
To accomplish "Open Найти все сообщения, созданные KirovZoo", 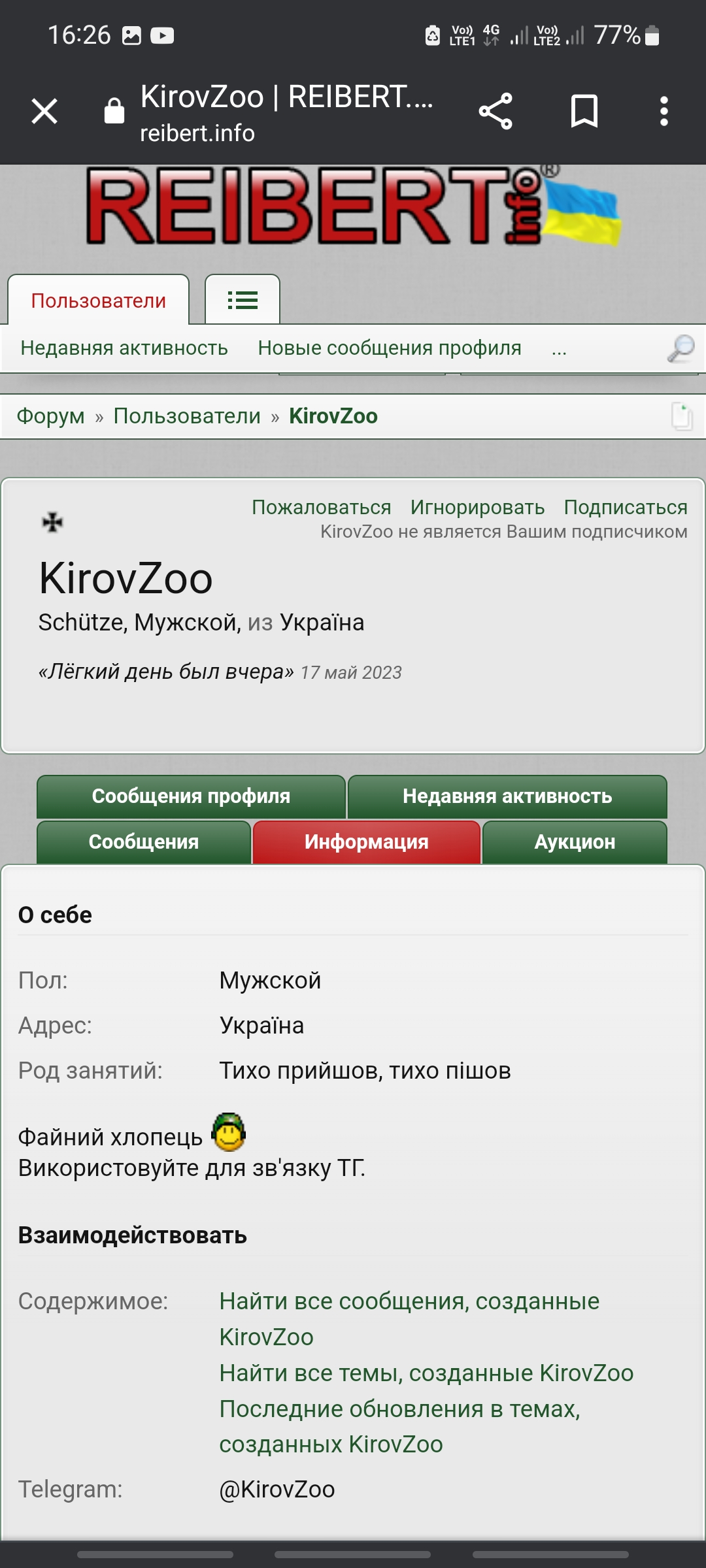I will (409, 1319).
